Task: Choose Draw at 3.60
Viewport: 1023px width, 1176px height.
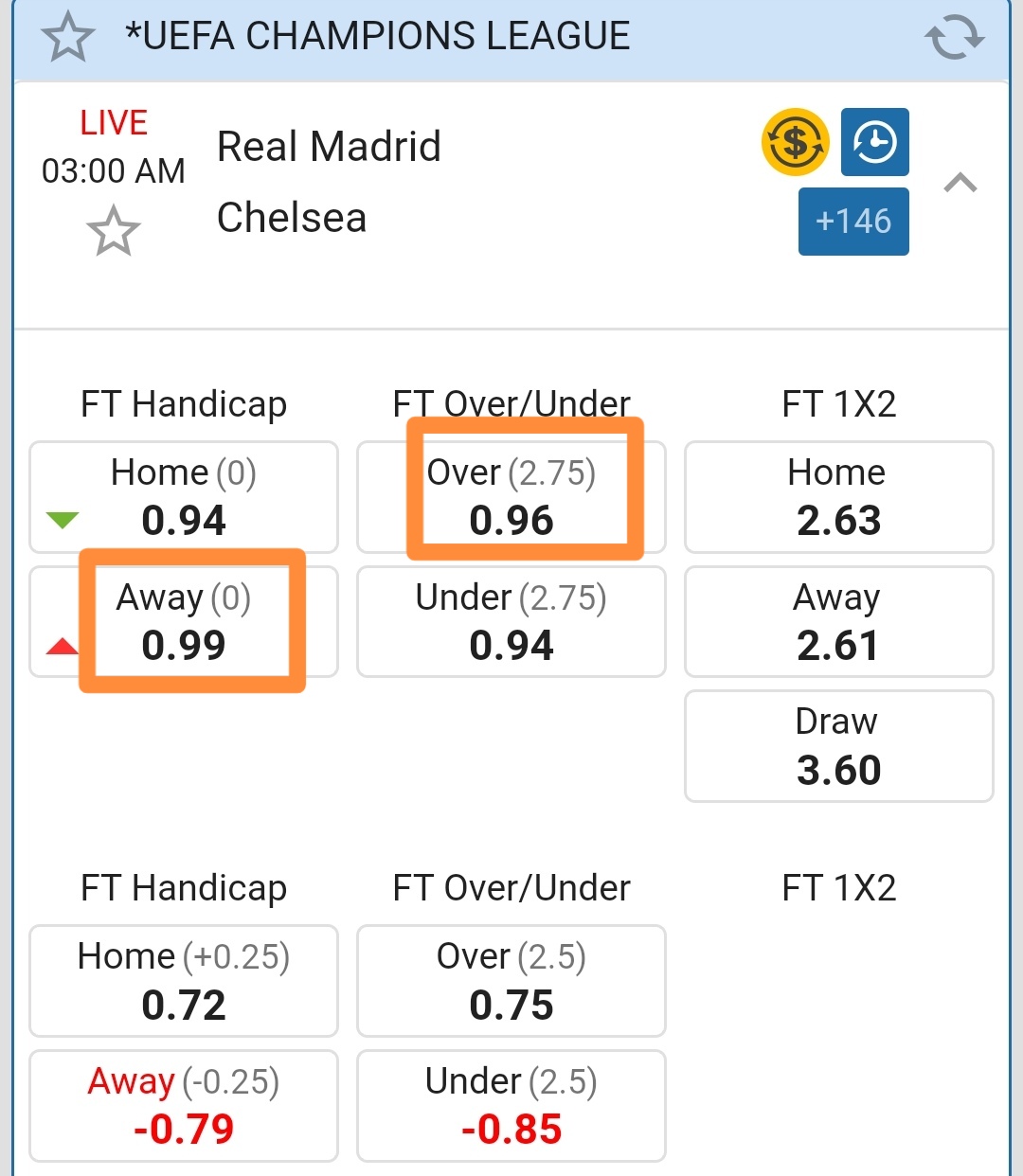Action: click(838, 746)
